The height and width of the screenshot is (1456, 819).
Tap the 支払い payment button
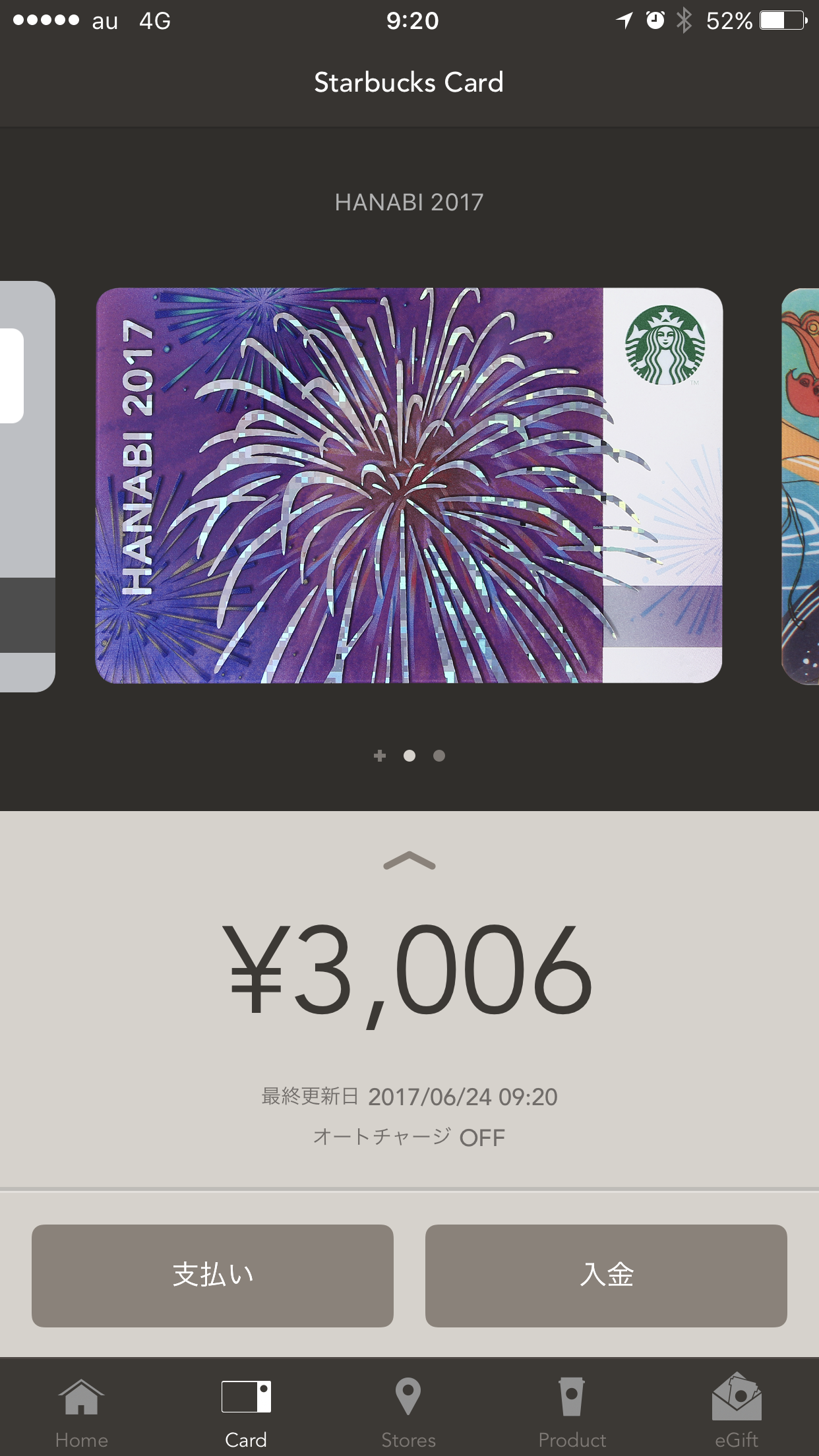212,1275
